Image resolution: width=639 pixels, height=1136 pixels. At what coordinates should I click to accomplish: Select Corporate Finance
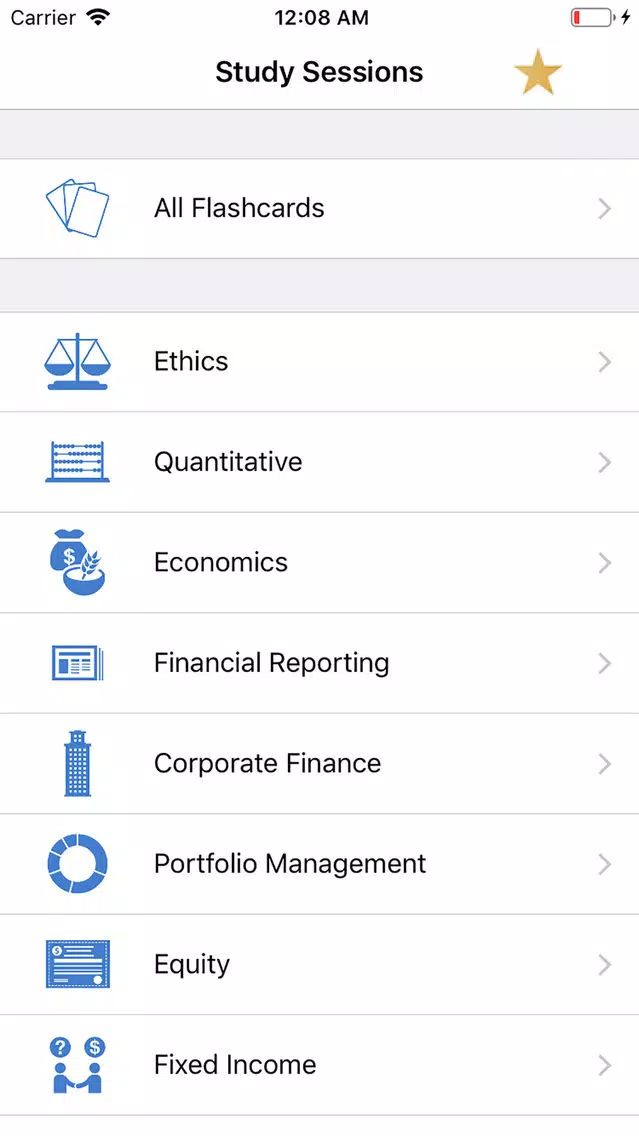[320, 764]
